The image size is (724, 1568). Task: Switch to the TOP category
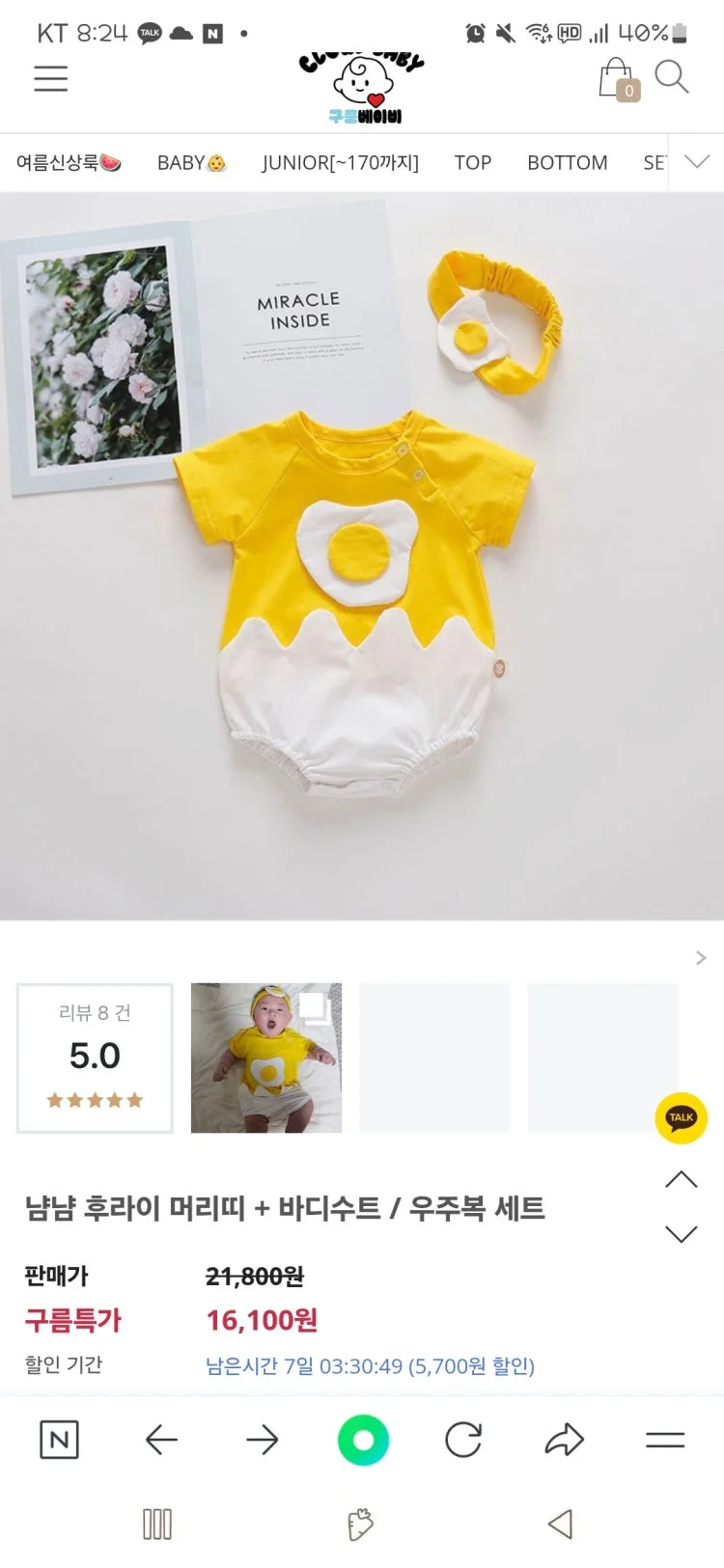[472, 162]
